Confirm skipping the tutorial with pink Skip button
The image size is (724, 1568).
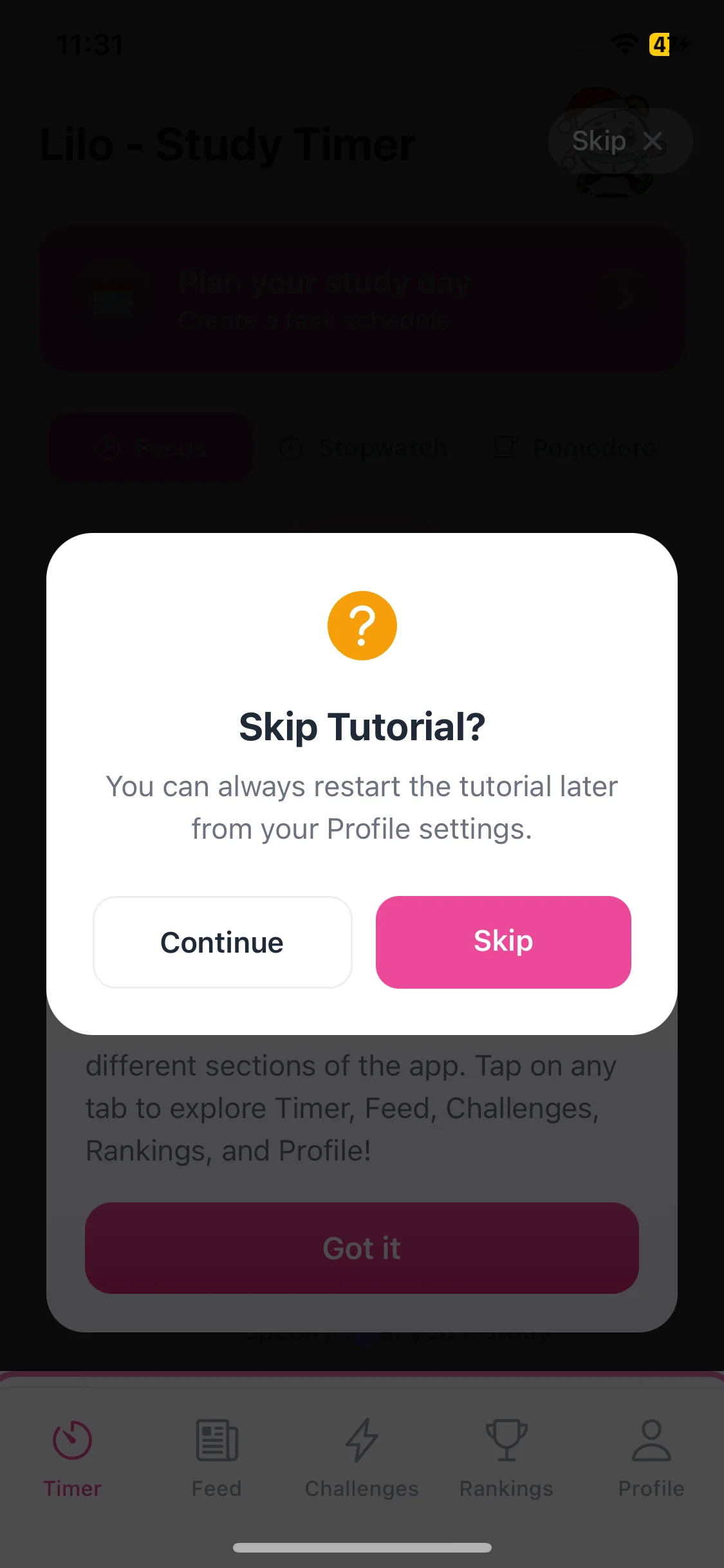(x=503, y=942)
